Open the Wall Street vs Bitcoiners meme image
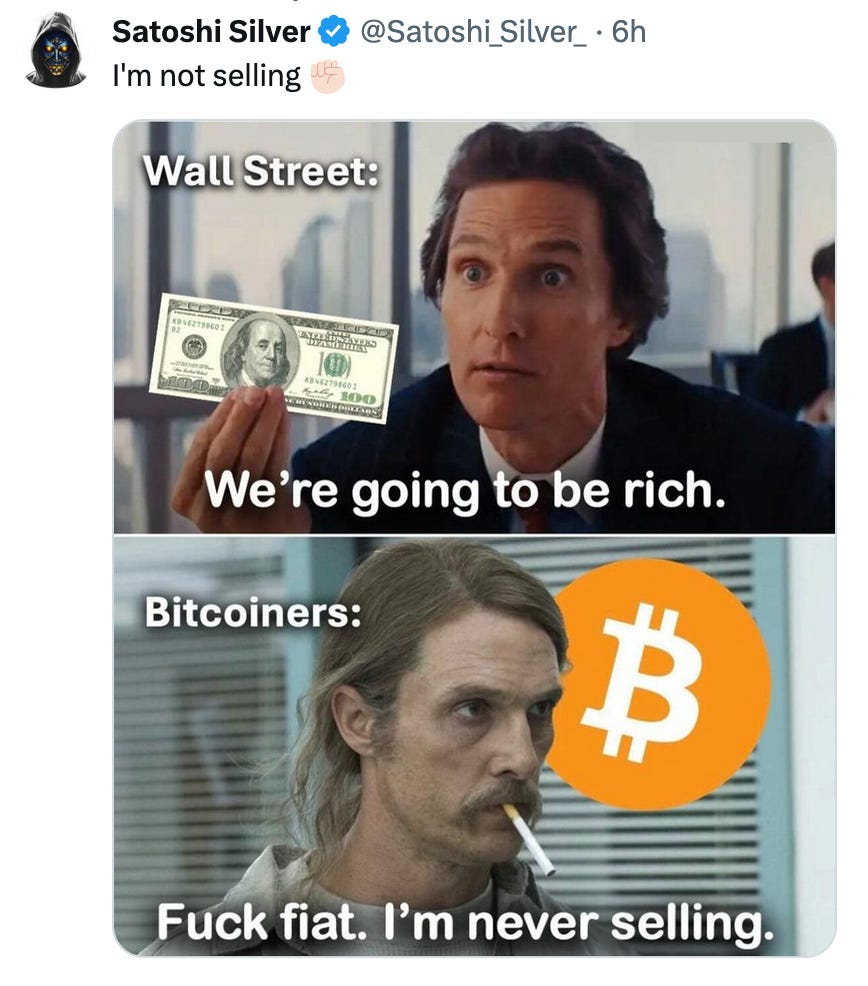Viewport: 868px width, 986px height. pos(474,538)
